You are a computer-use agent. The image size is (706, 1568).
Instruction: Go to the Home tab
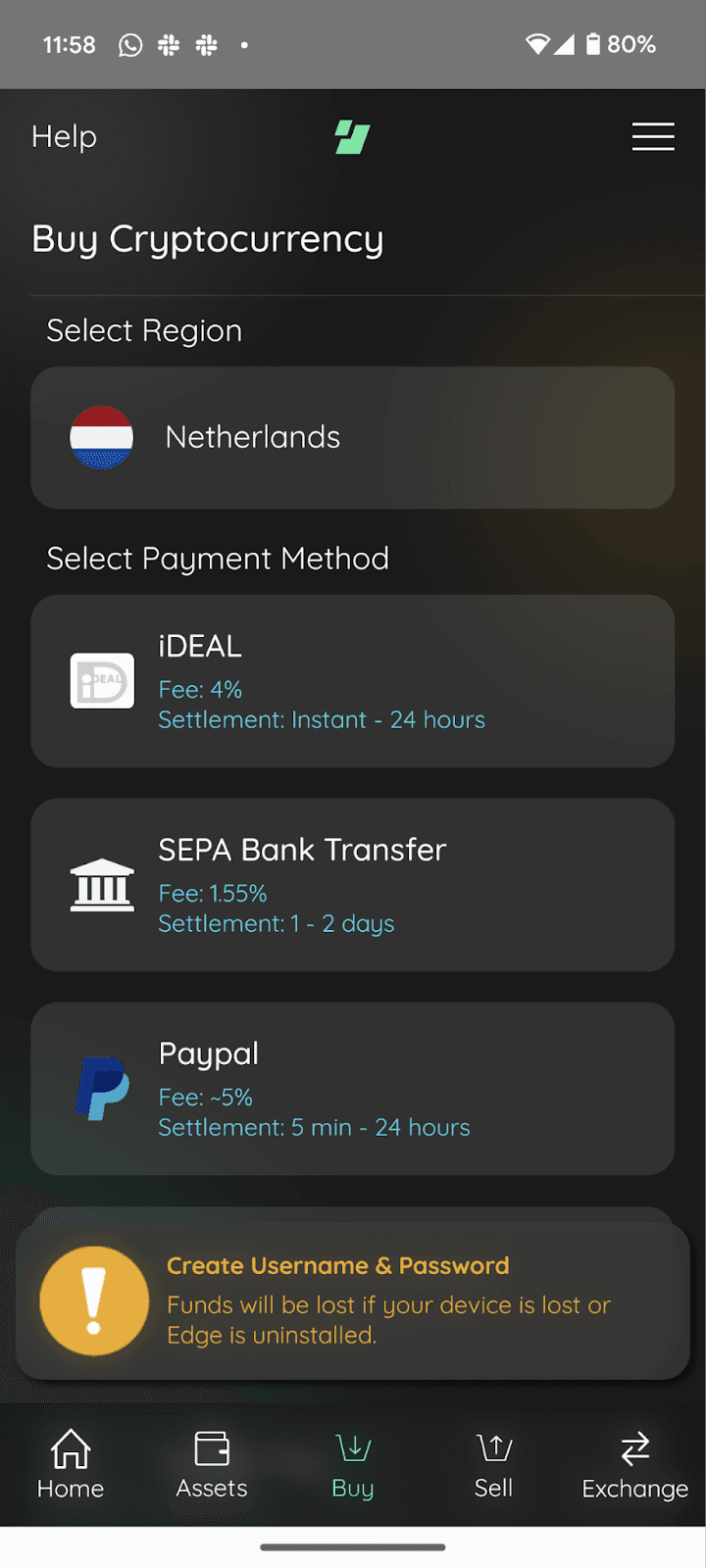71,1465
